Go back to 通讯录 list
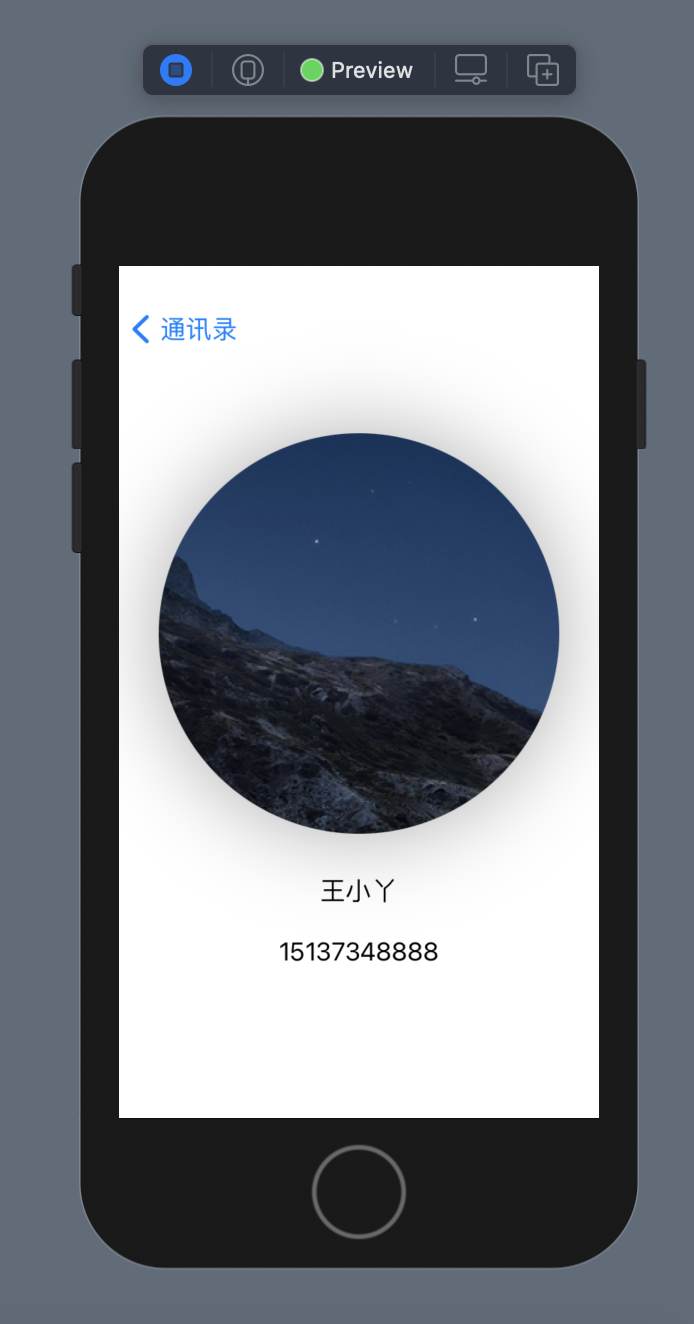The width and height of the screenshot is (694, 1324). tap(184, 329)
